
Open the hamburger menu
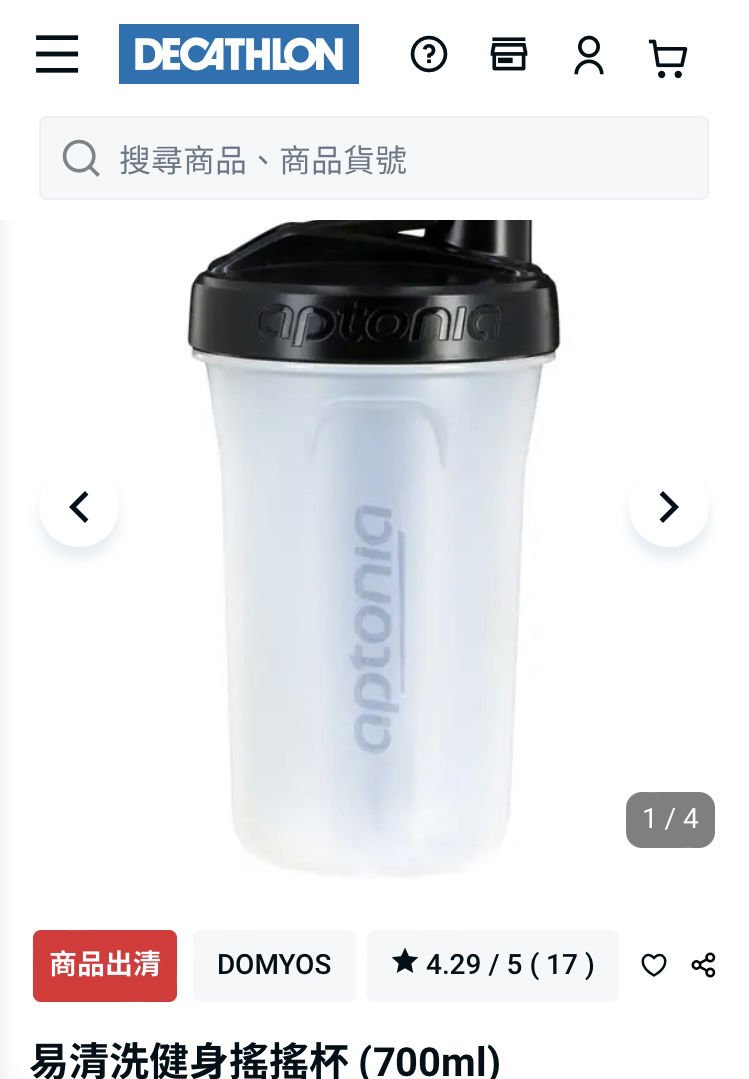point(57,54)
